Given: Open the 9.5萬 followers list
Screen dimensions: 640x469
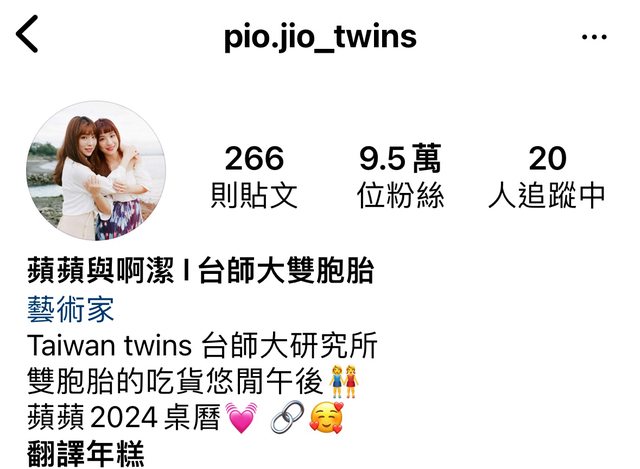Looking at the screenshot, I should (400, 176).
